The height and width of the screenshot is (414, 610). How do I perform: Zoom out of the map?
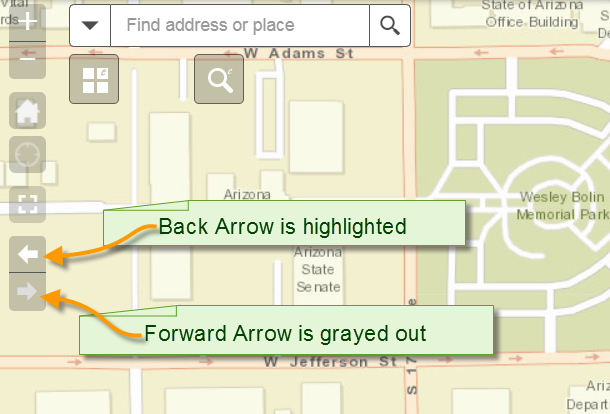click(x=27, y=61)
